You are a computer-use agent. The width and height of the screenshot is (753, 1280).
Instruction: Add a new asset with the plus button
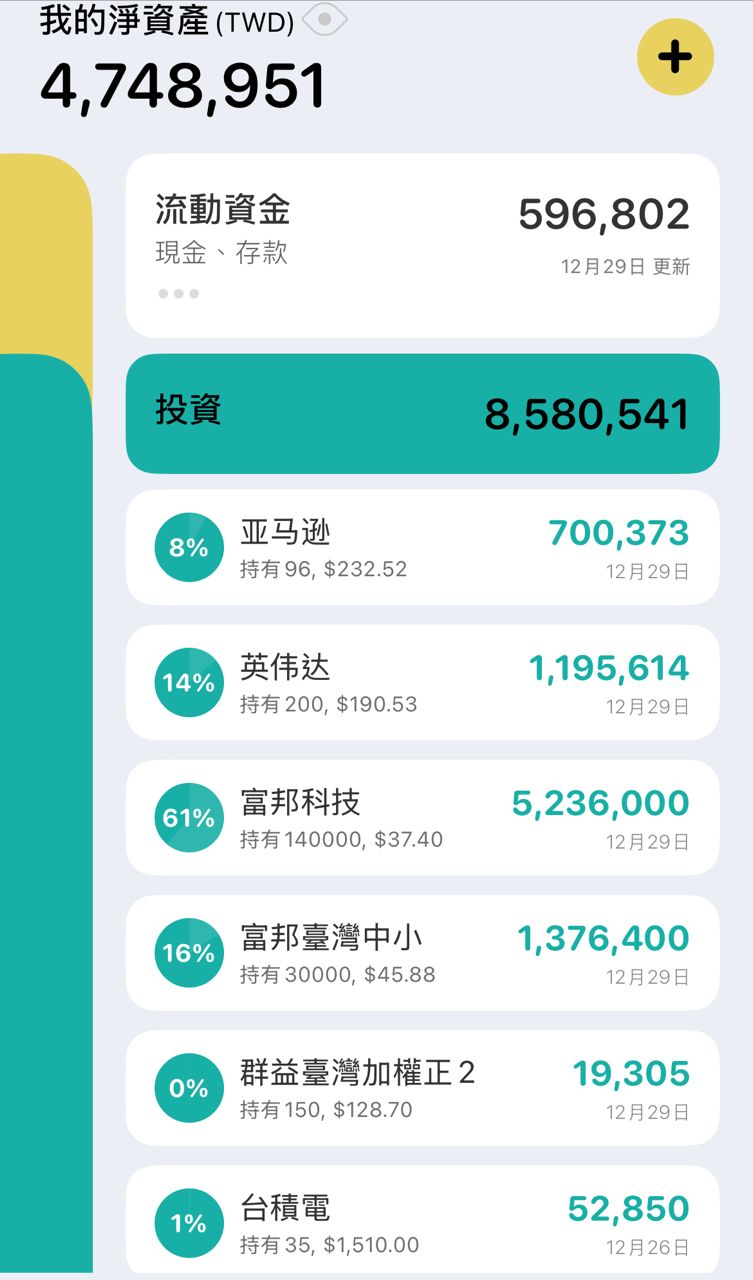[x=675, y=57]
